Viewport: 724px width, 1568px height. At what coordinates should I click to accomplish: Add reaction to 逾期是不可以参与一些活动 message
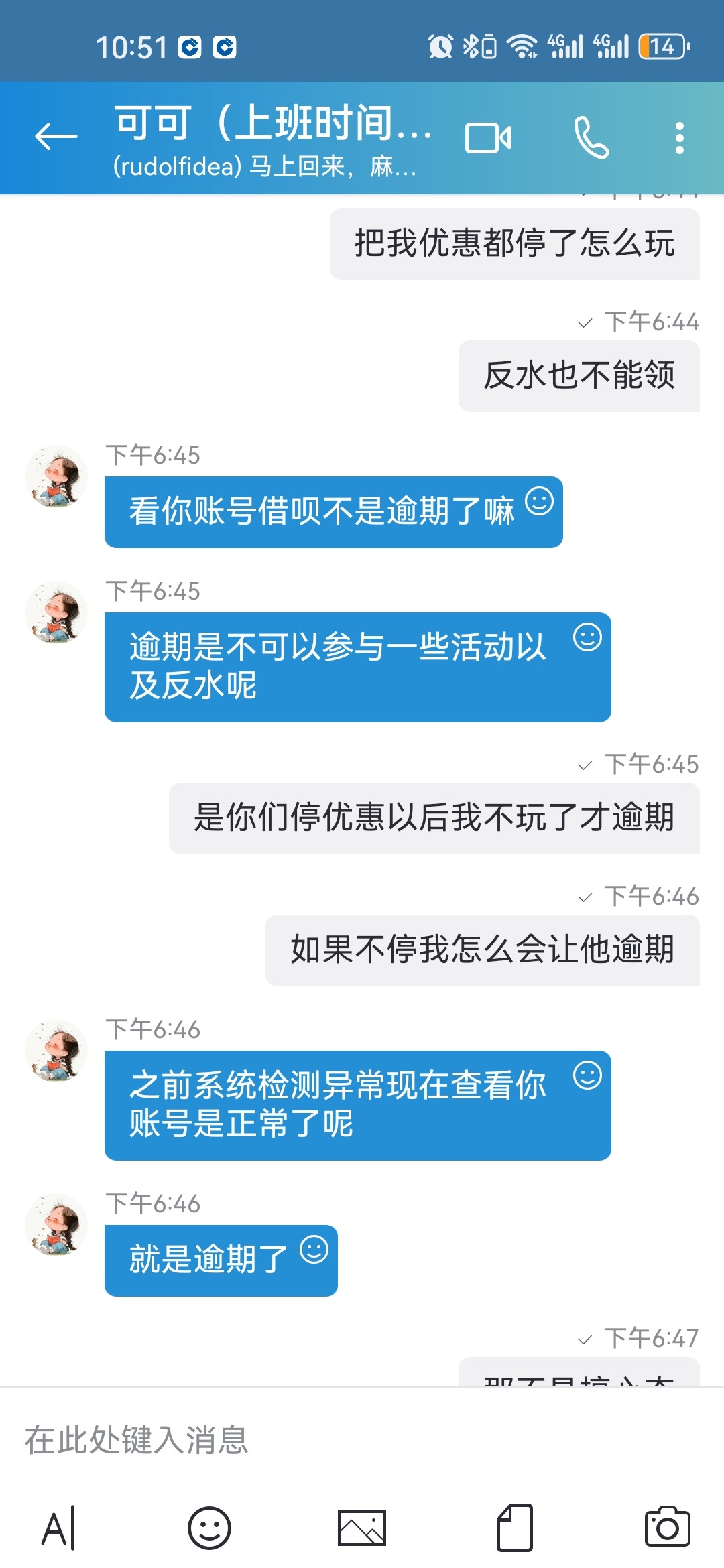(x=587, y=637)
